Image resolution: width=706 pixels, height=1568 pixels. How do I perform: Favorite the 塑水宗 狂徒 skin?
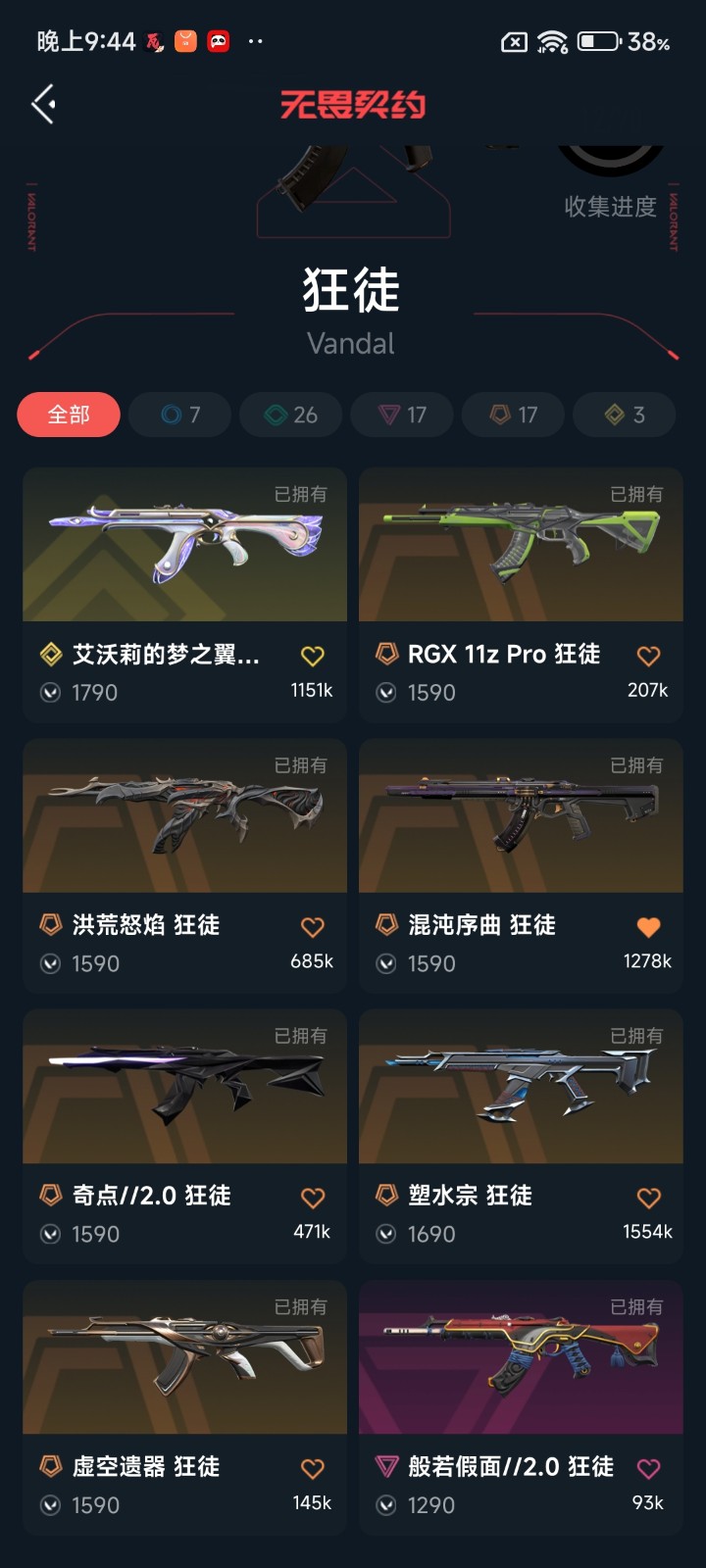point(648,1197)
